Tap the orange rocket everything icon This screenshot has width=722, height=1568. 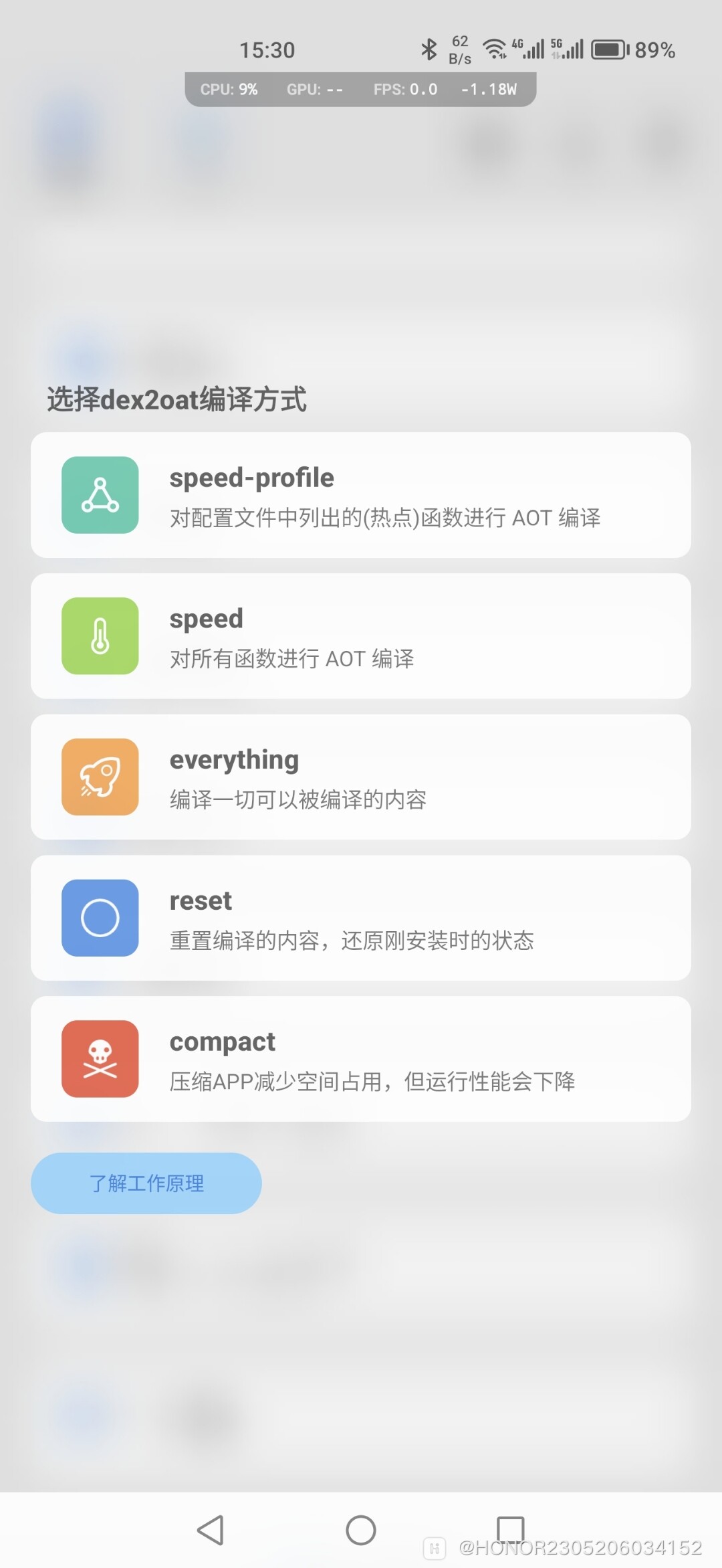(x=100, y=777)
